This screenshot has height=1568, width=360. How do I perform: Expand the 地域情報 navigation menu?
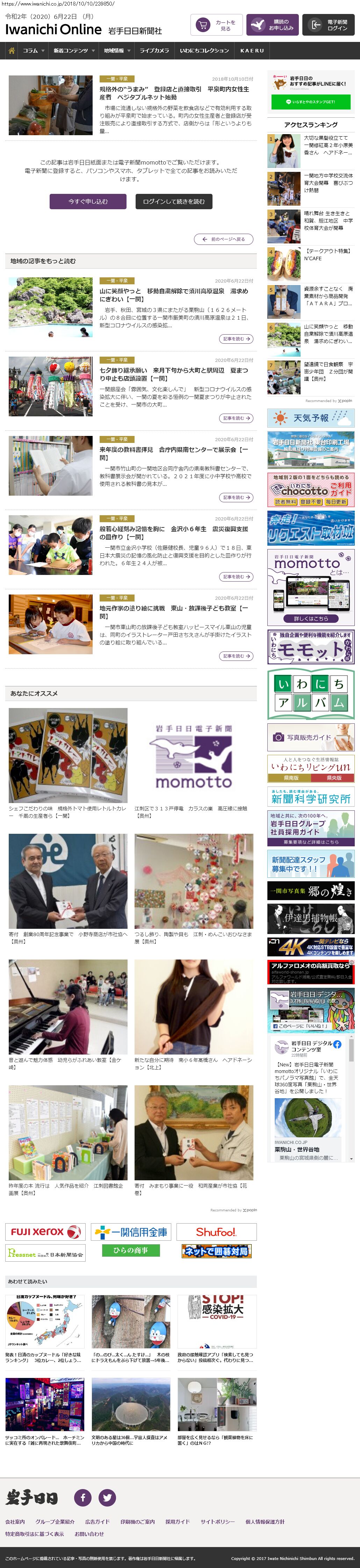(116, 51)
